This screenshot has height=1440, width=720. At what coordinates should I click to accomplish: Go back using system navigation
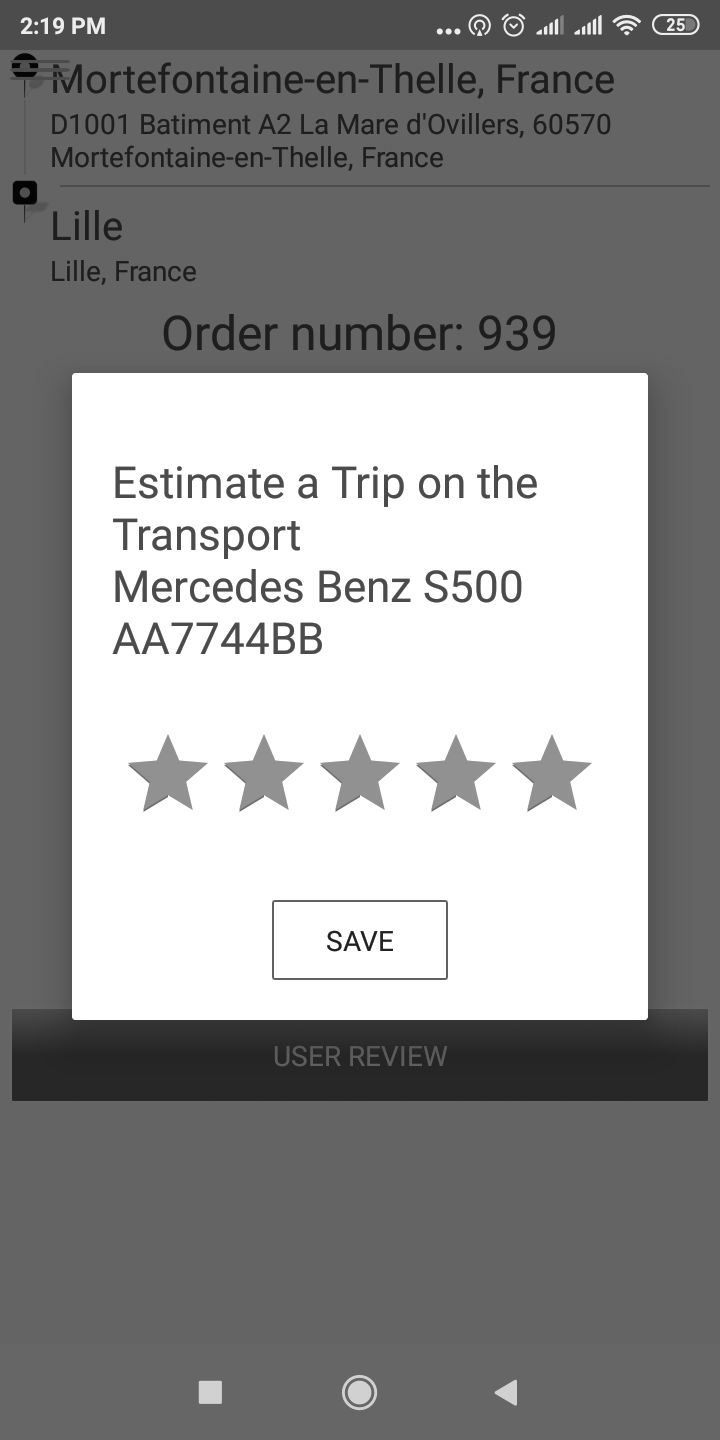(x=507, y=1392)
